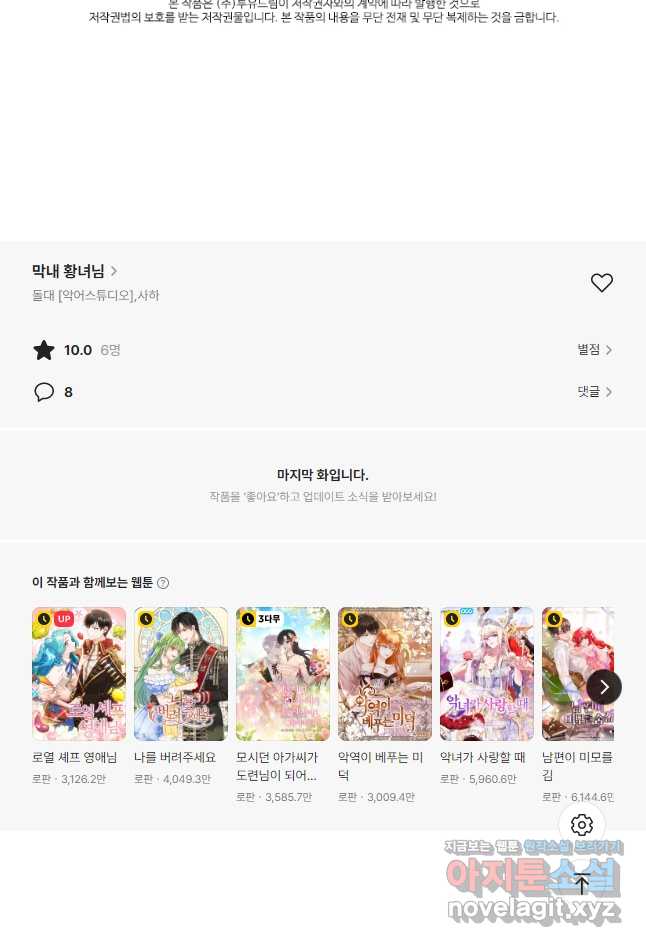Open the 댓글 comments section
Screen dimensions: 646x947
594,392
